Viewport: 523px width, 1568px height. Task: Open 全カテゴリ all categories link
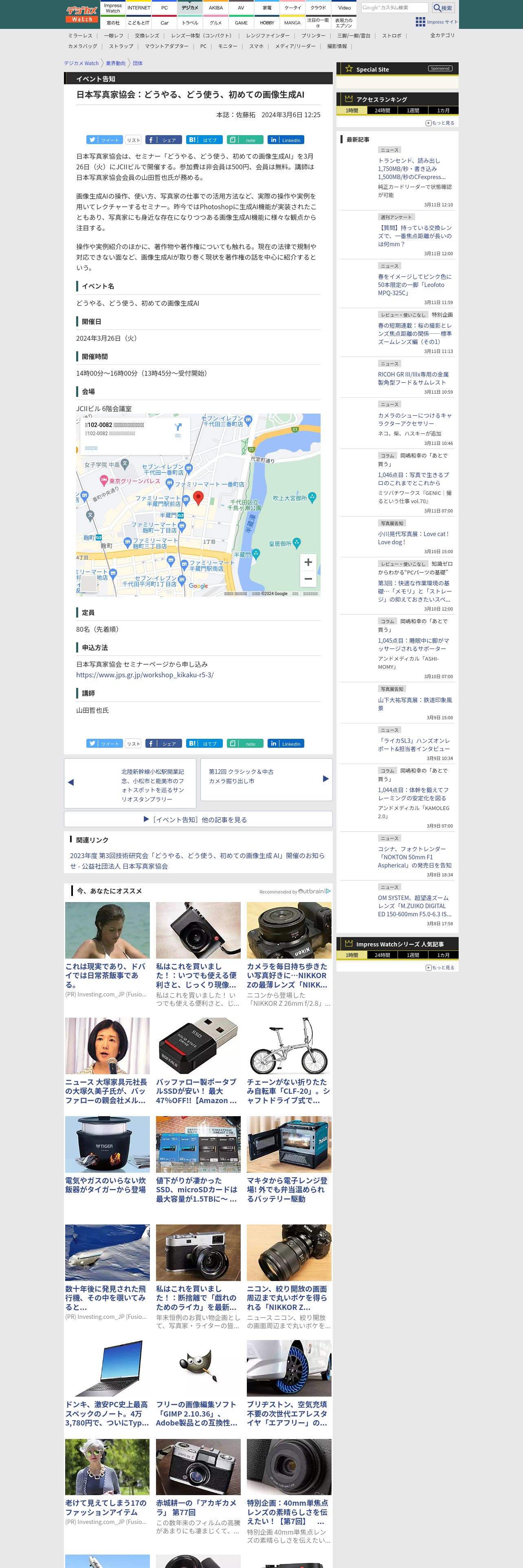pos(442,35)
